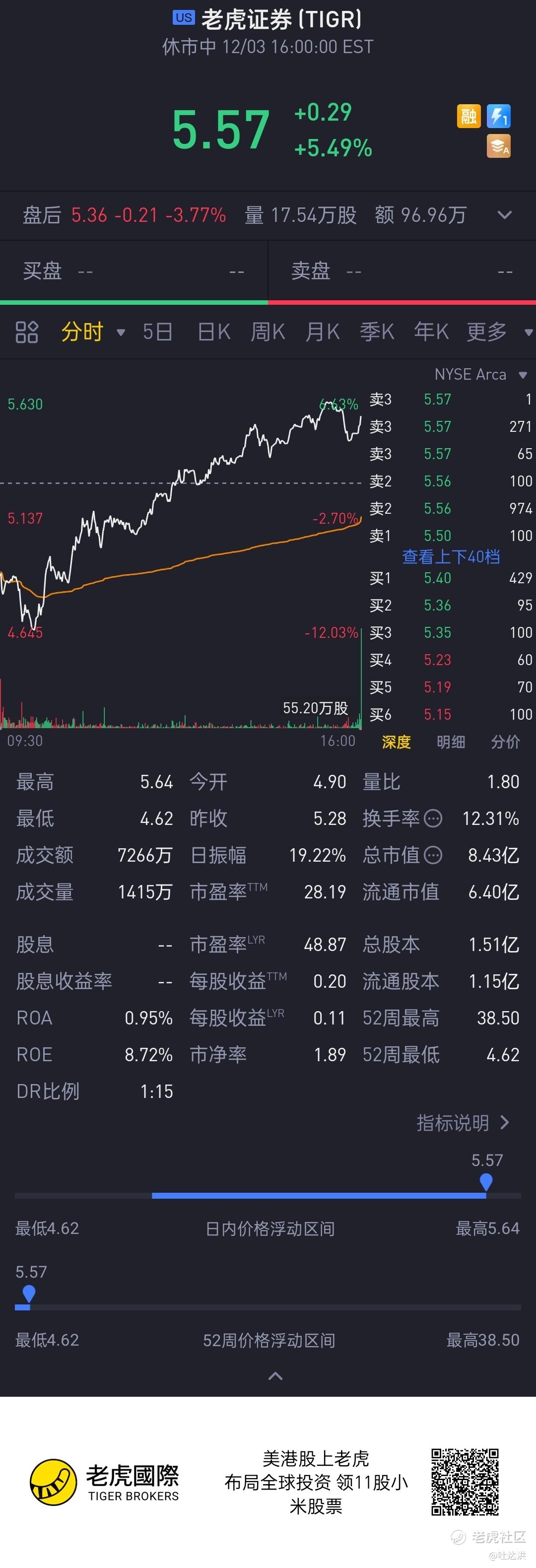The width and height of the screenshot is (536, 1568).
Task: Select the 周K chart tab
Action: tap(268, 333)
